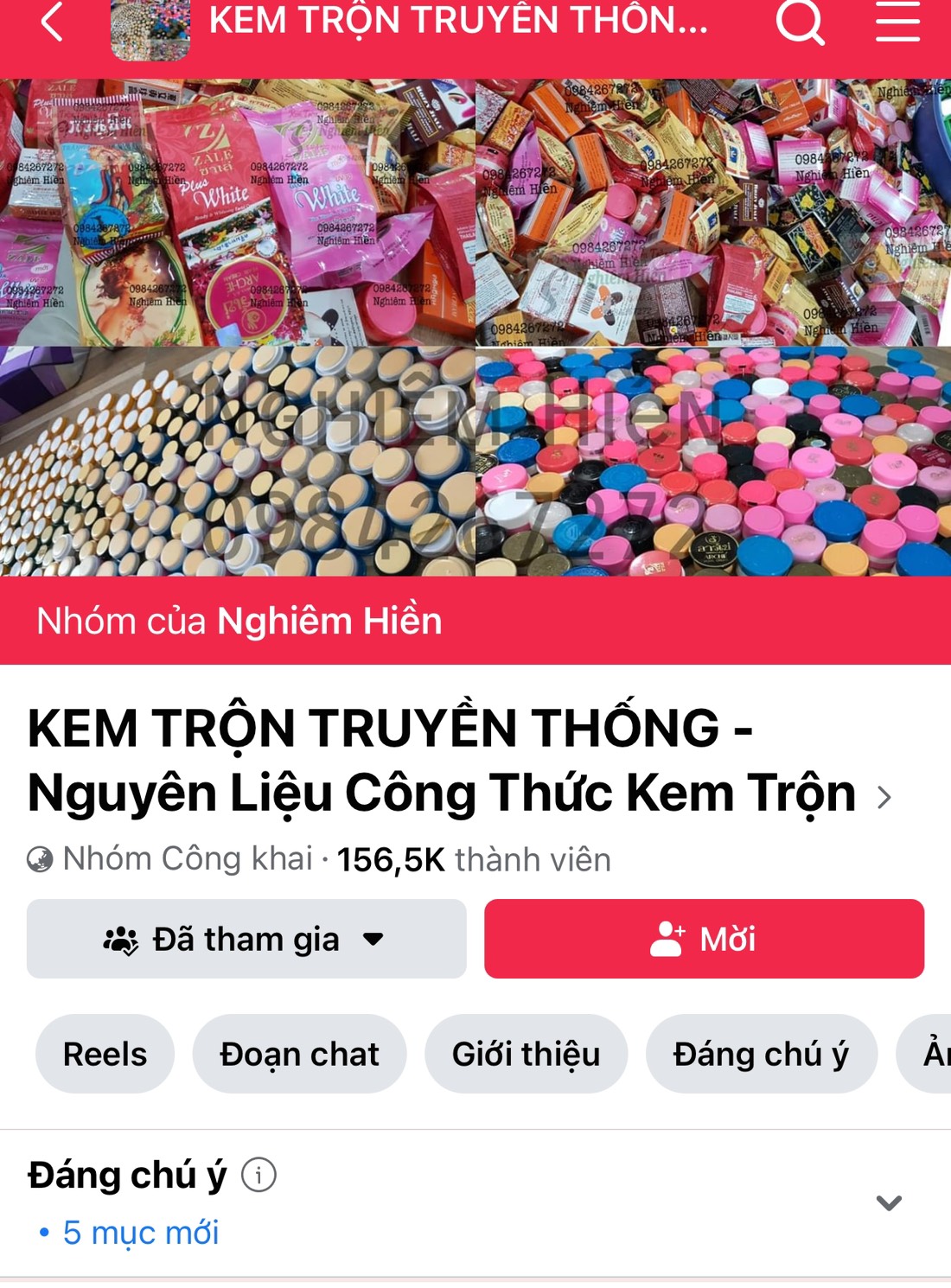Viewport: 951px width, 1288px height.
Task: View the Giới thiệu section
Action: tap(526, 1055)
